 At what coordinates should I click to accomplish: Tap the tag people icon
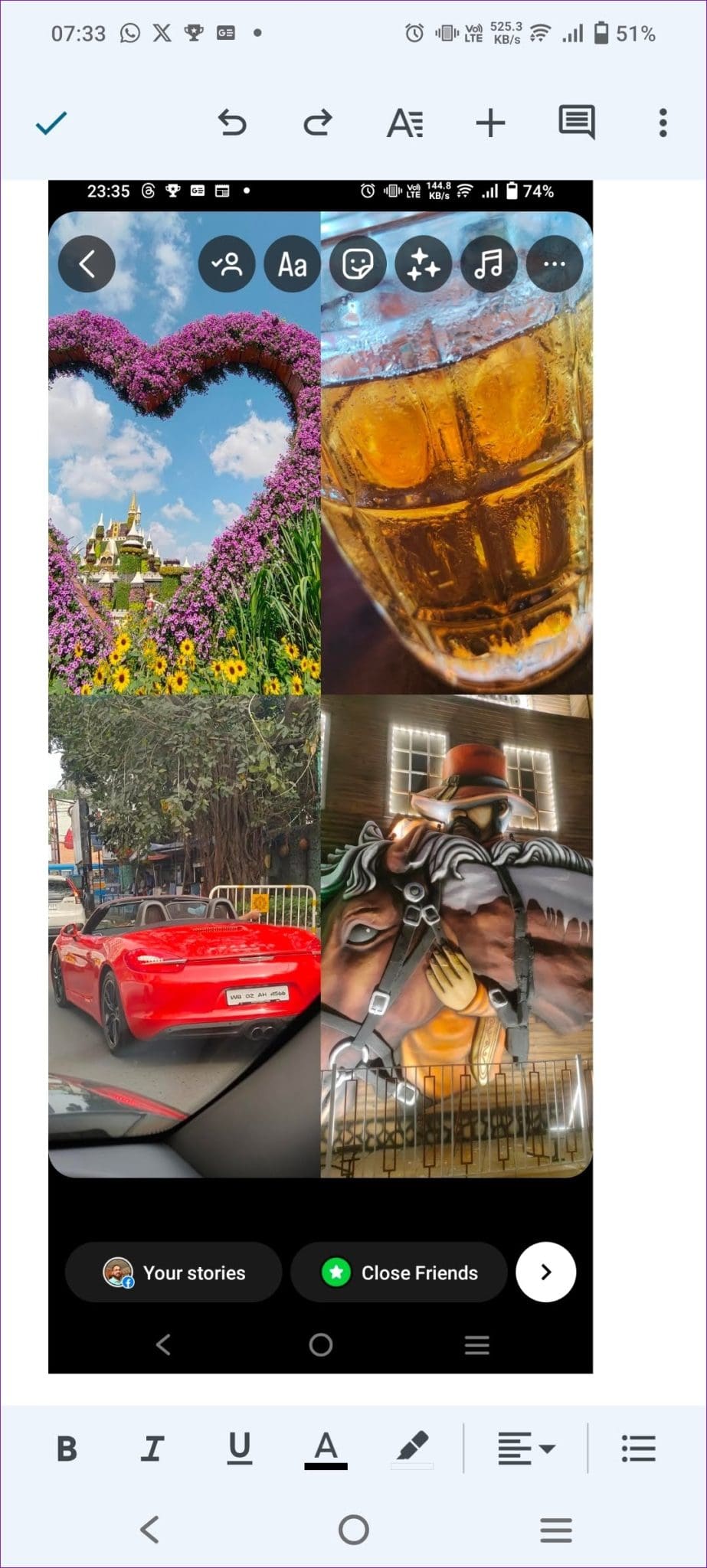coord(227,263)
